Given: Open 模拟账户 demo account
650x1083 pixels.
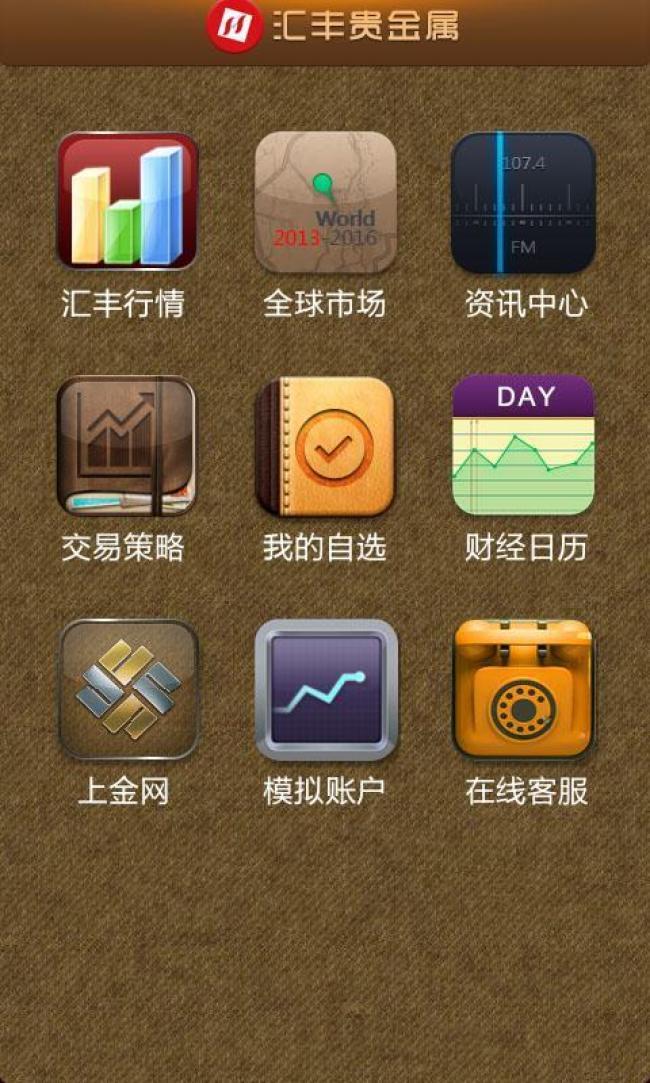Looking at the screenshot, I should (325, 690).
